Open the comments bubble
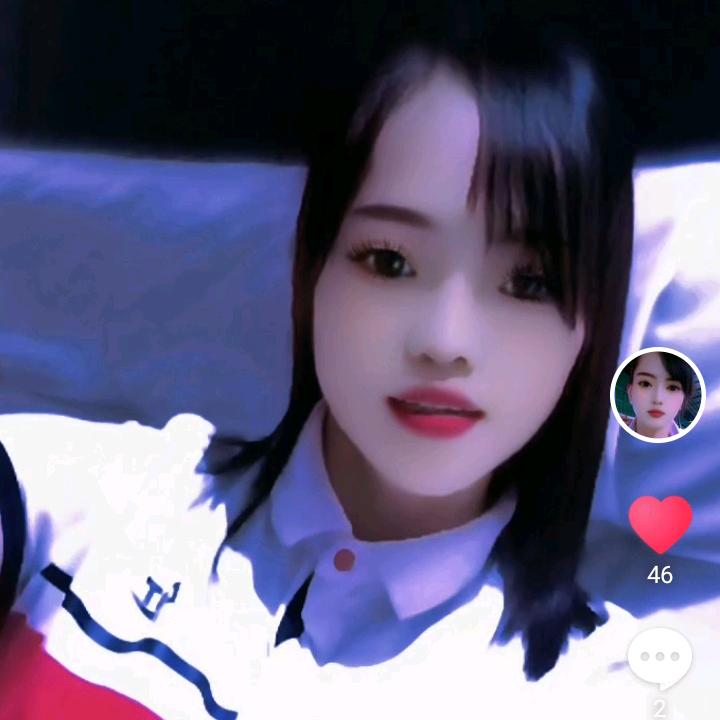 660,658
